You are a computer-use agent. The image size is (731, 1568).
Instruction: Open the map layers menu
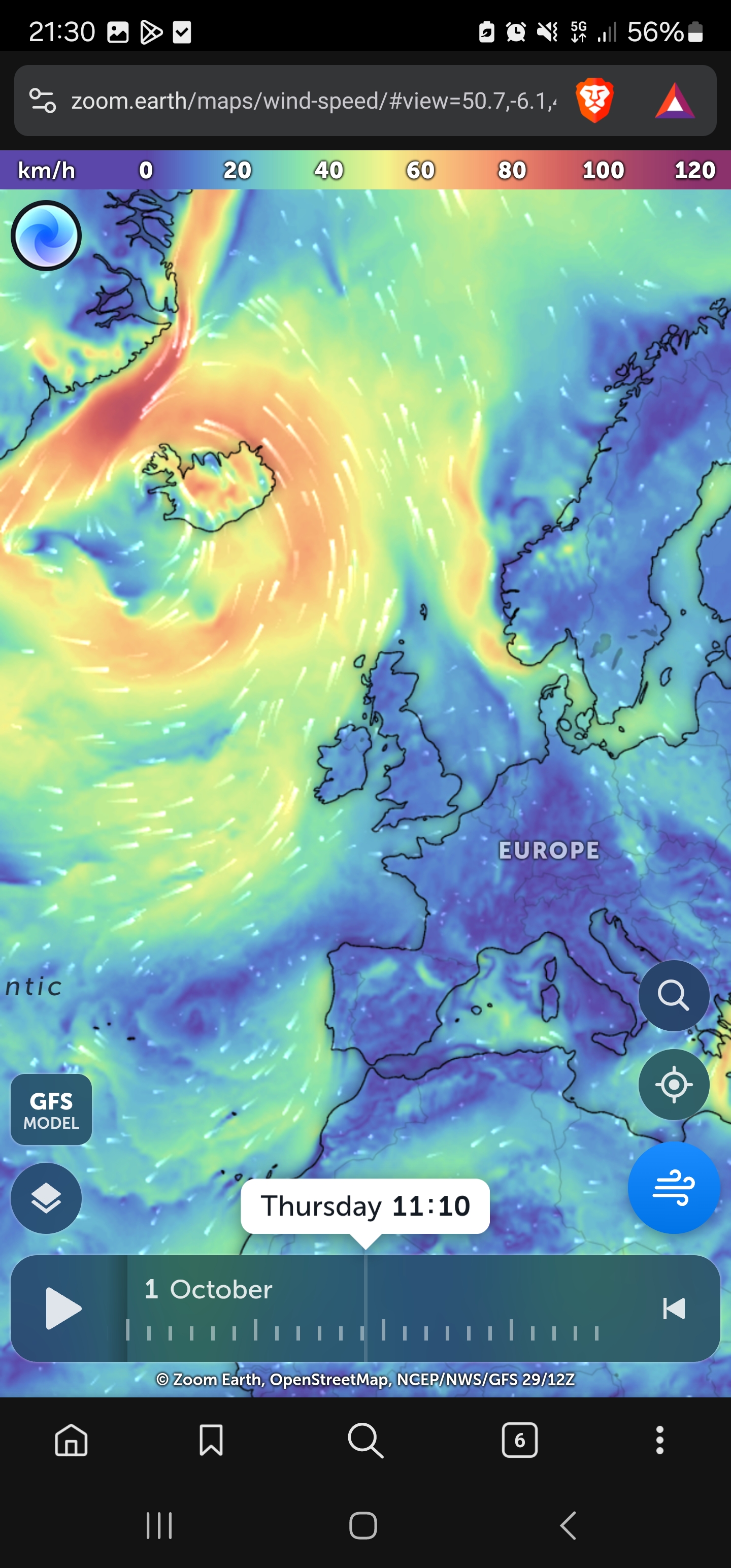coord(46,1198)
